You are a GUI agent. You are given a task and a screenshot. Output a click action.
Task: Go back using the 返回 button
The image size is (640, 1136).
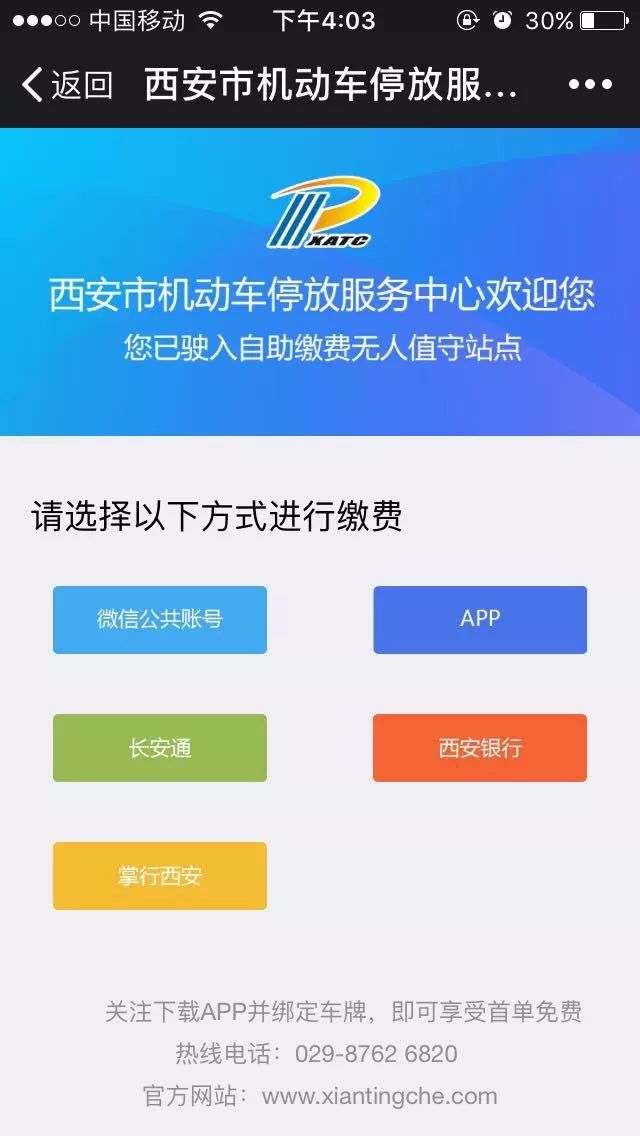[66, 85]
